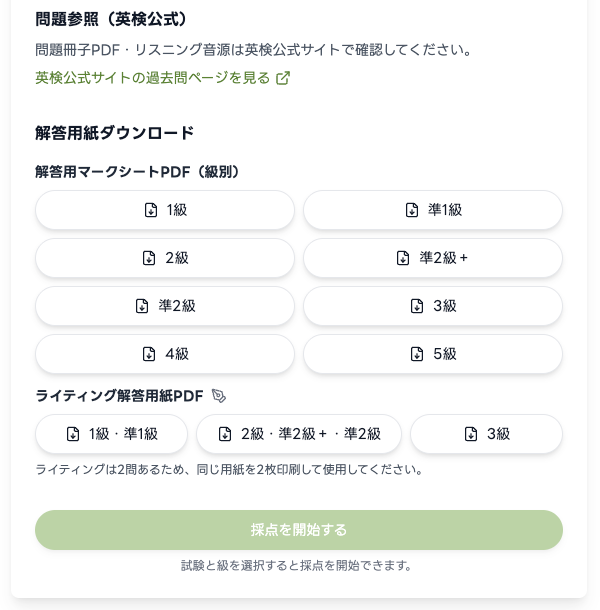Viewport: 600px width, 610px height.
Task: Open the 英検公式サイトの過去問ページ link
Action: pyautogui.click(x=162, y=78)
